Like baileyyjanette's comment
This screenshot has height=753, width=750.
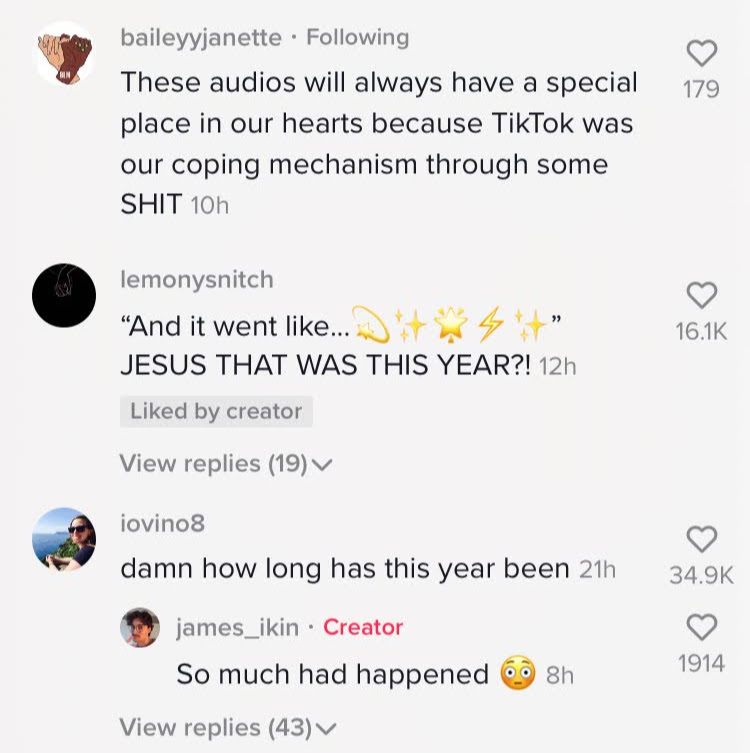tap(702, 53)
